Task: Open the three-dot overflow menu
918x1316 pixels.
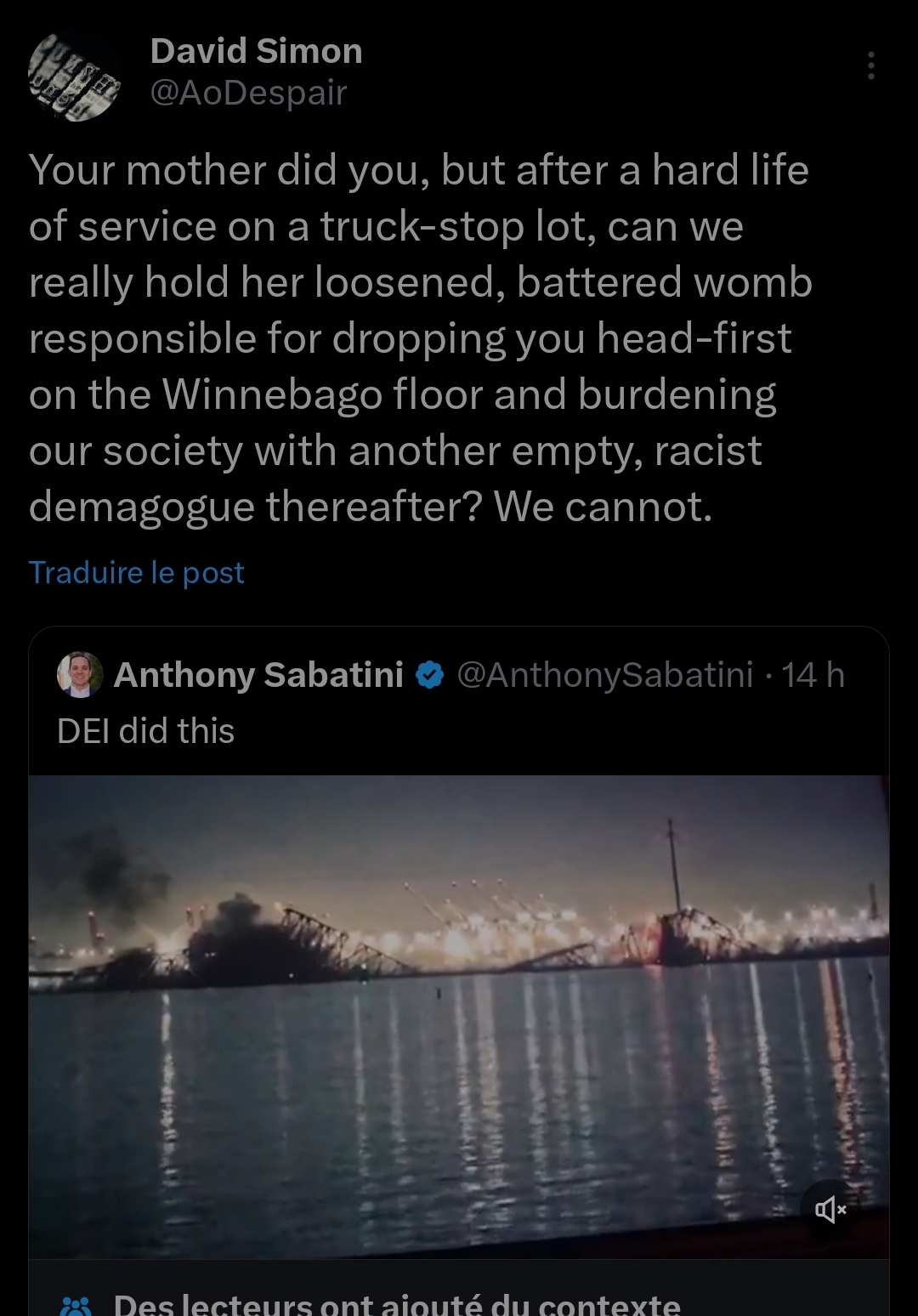Action: point(870,65)
